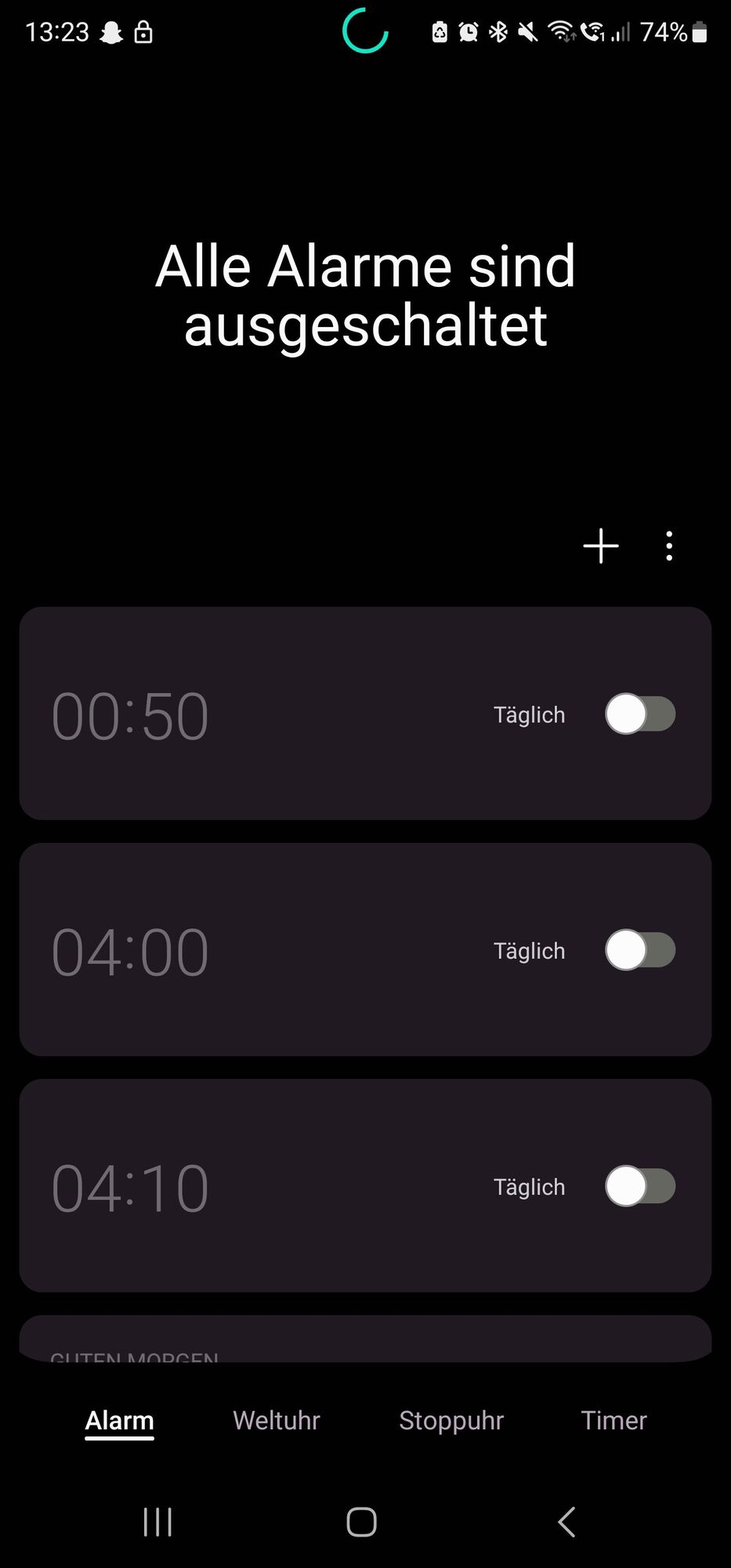Switch to the Weltuhr tab
The image size is (731, 1568).
coord(277,1421)
